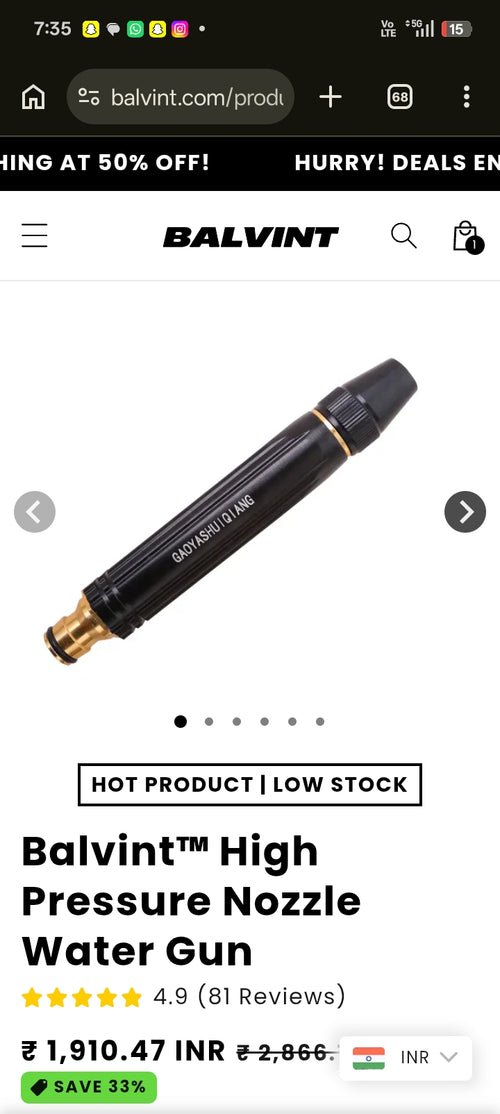Open the browser overflow menu
Image resolution: width=500 pixels, height=1114 pixels.
(466, 97)
